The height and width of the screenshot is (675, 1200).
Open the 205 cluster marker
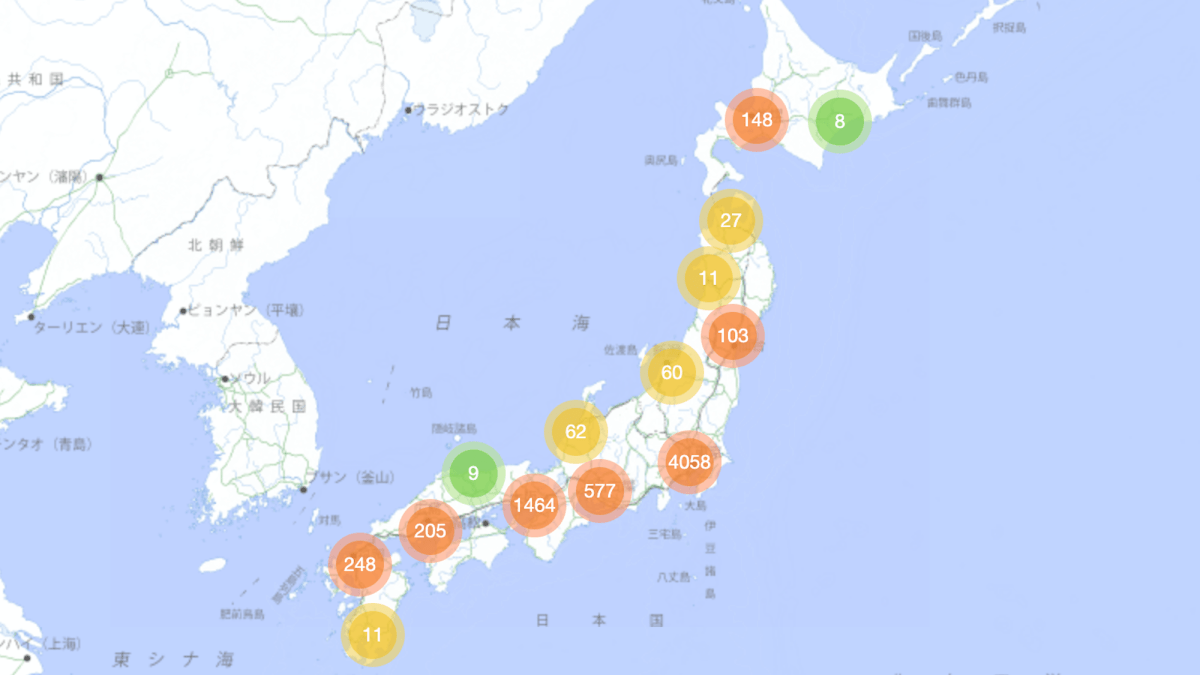(430, 531)
